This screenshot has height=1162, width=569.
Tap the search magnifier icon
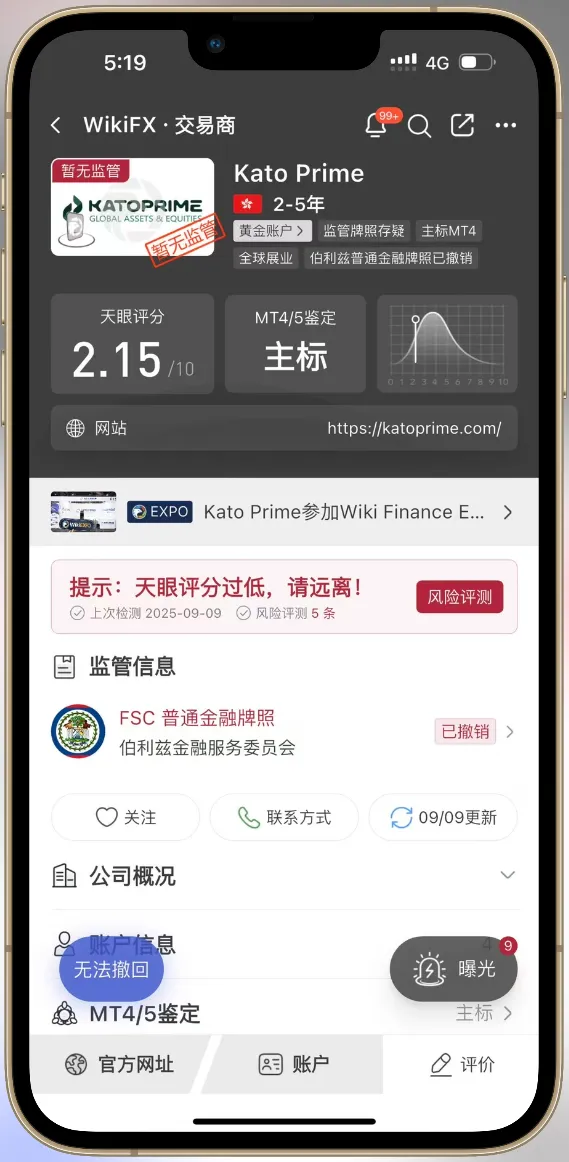(419, 126)
